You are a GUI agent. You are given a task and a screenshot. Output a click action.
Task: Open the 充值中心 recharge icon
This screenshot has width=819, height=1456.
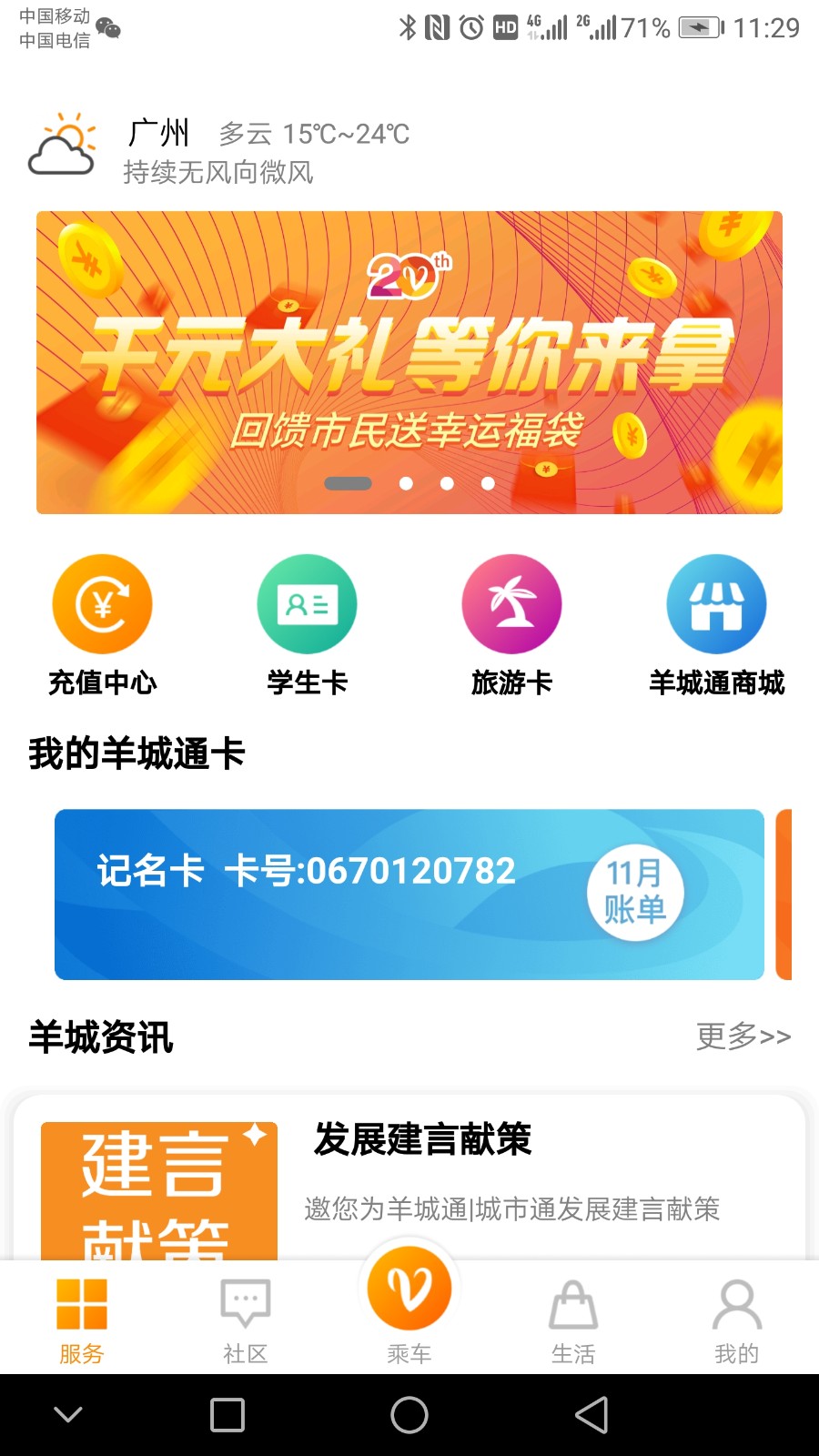102,603
